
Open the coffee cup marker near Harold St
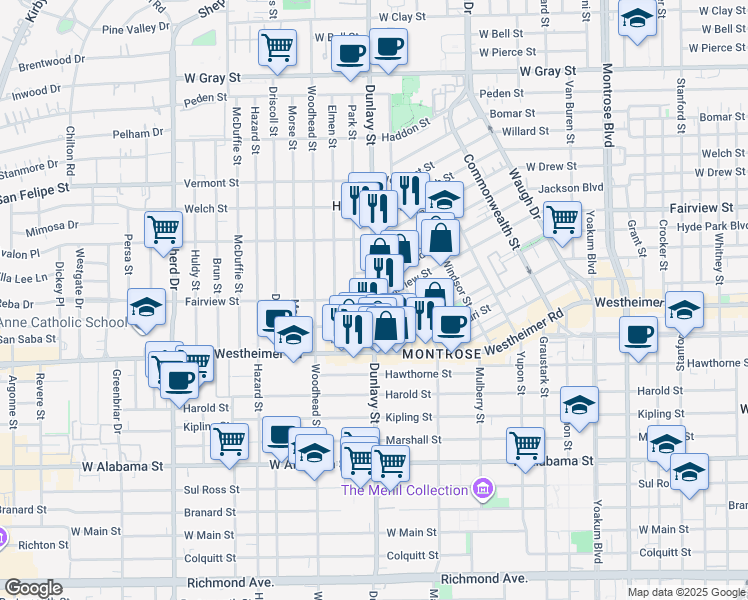point(179,384)
